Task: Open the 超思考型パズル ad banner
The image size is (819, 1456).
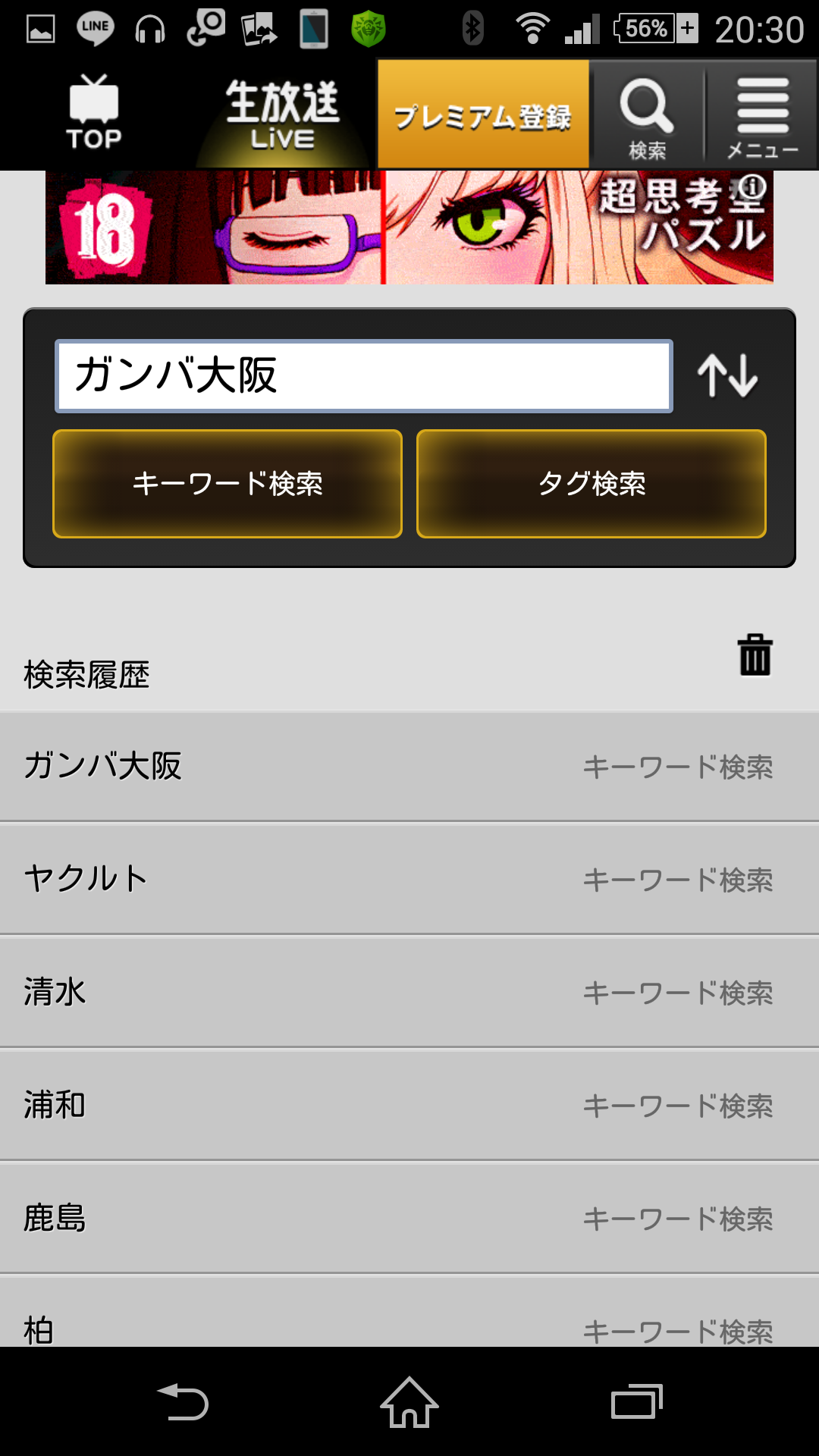Action: pos(409,227)
